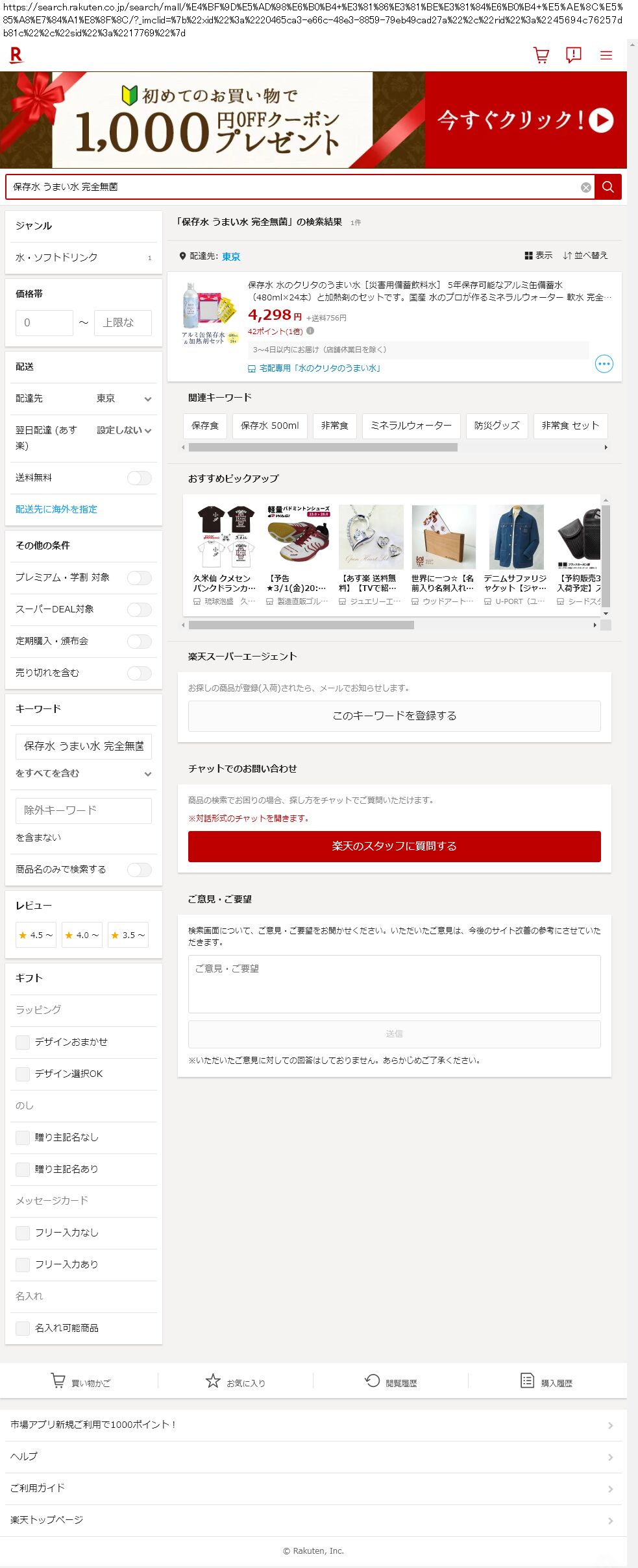Clear the search box text
638x1568 pixels.
[586, 187]
